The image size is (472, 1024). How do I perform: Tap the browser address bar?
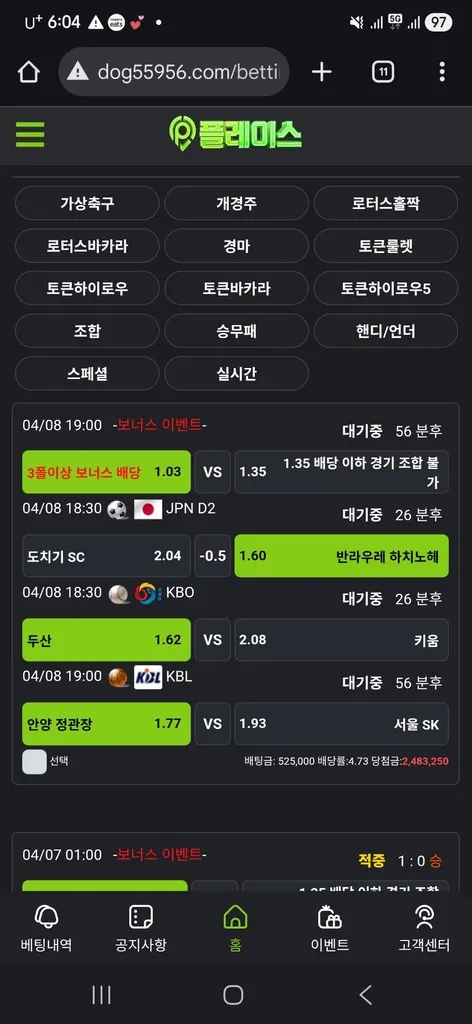[174, 72]
